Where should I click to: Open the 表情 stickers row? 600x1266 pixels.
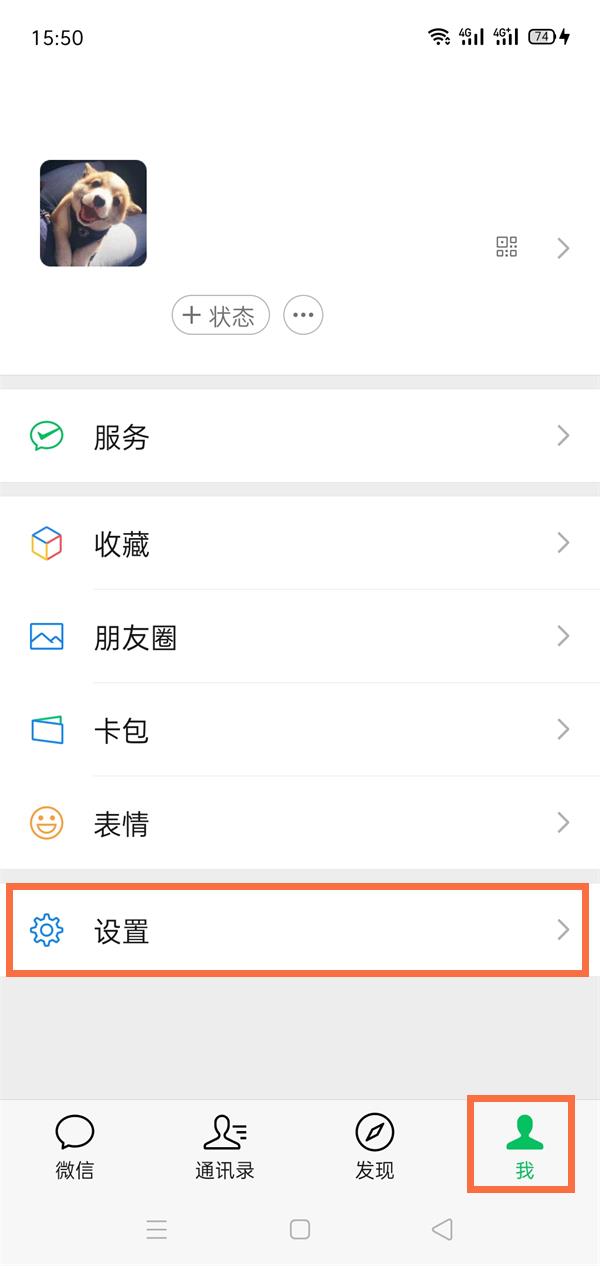pos(300,823)
